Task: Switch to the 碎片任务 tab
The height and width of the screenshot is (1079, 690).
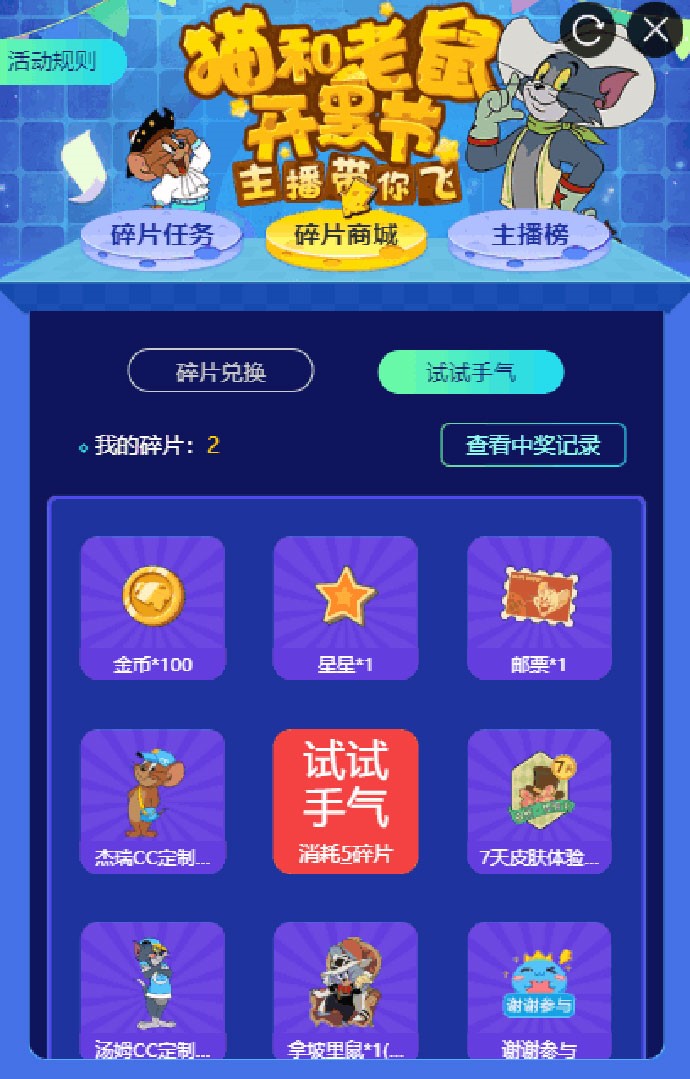Action: (x=162, y=235)
